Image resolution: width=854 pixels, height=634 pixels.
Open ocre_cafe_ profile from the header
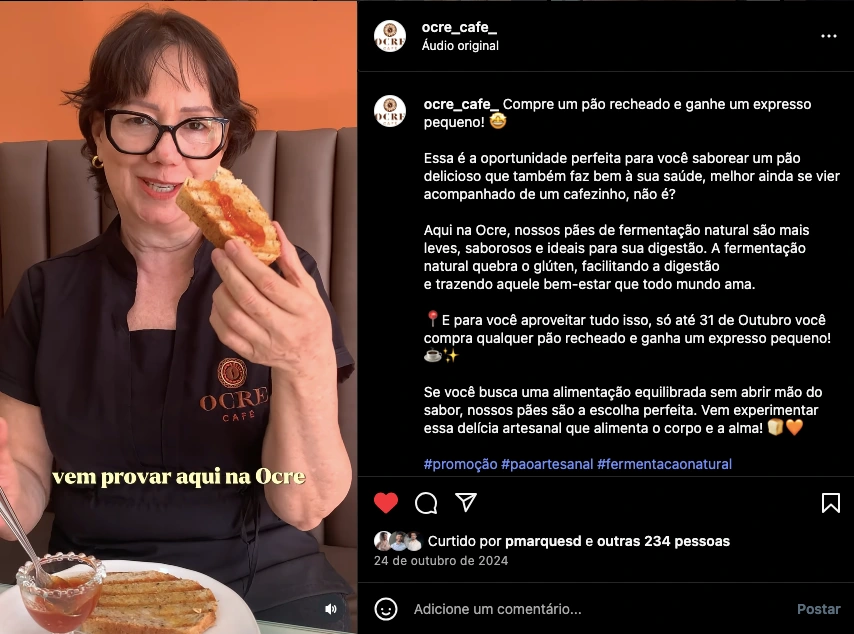[x=459, y=27]
